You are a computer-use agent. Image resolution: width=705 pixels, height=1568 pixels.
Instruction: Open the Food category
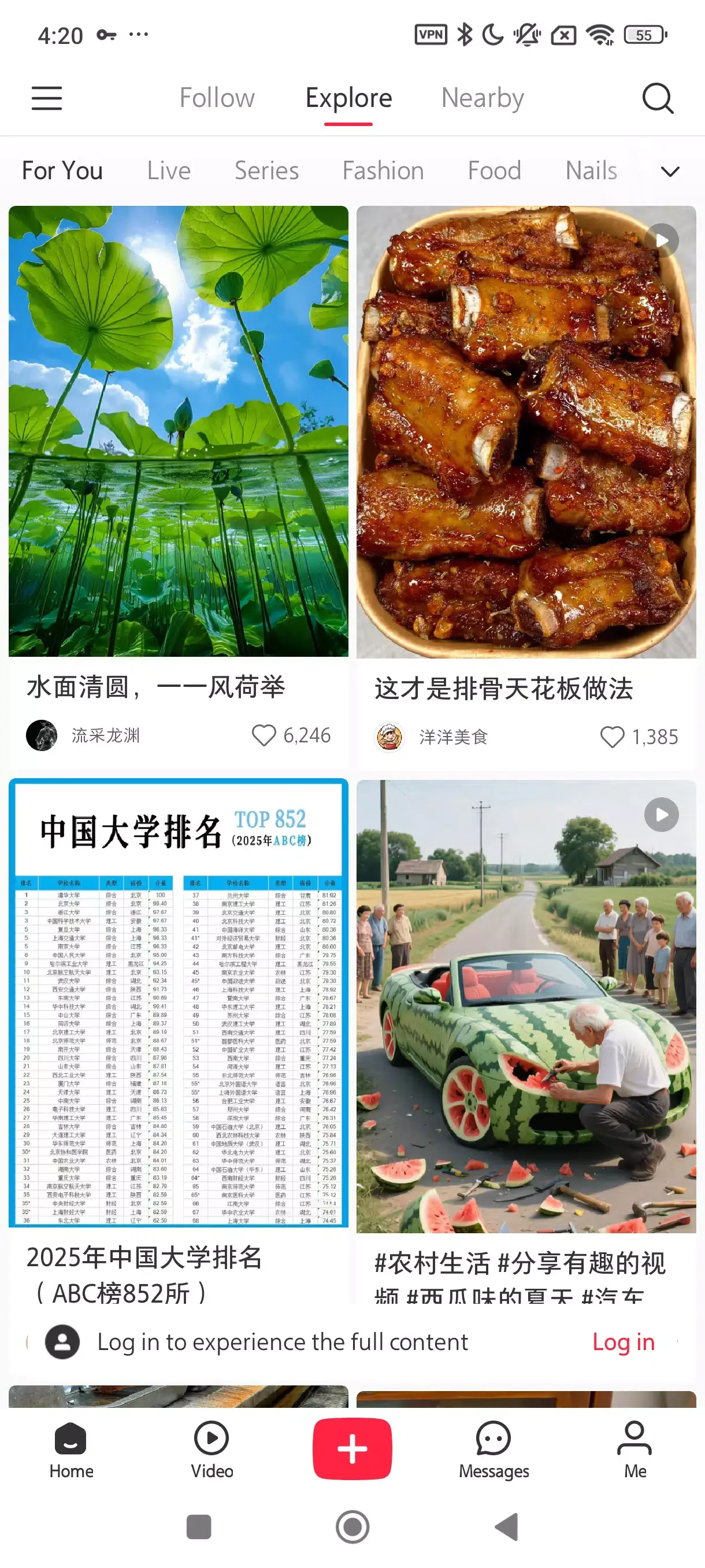click(494, 171)
